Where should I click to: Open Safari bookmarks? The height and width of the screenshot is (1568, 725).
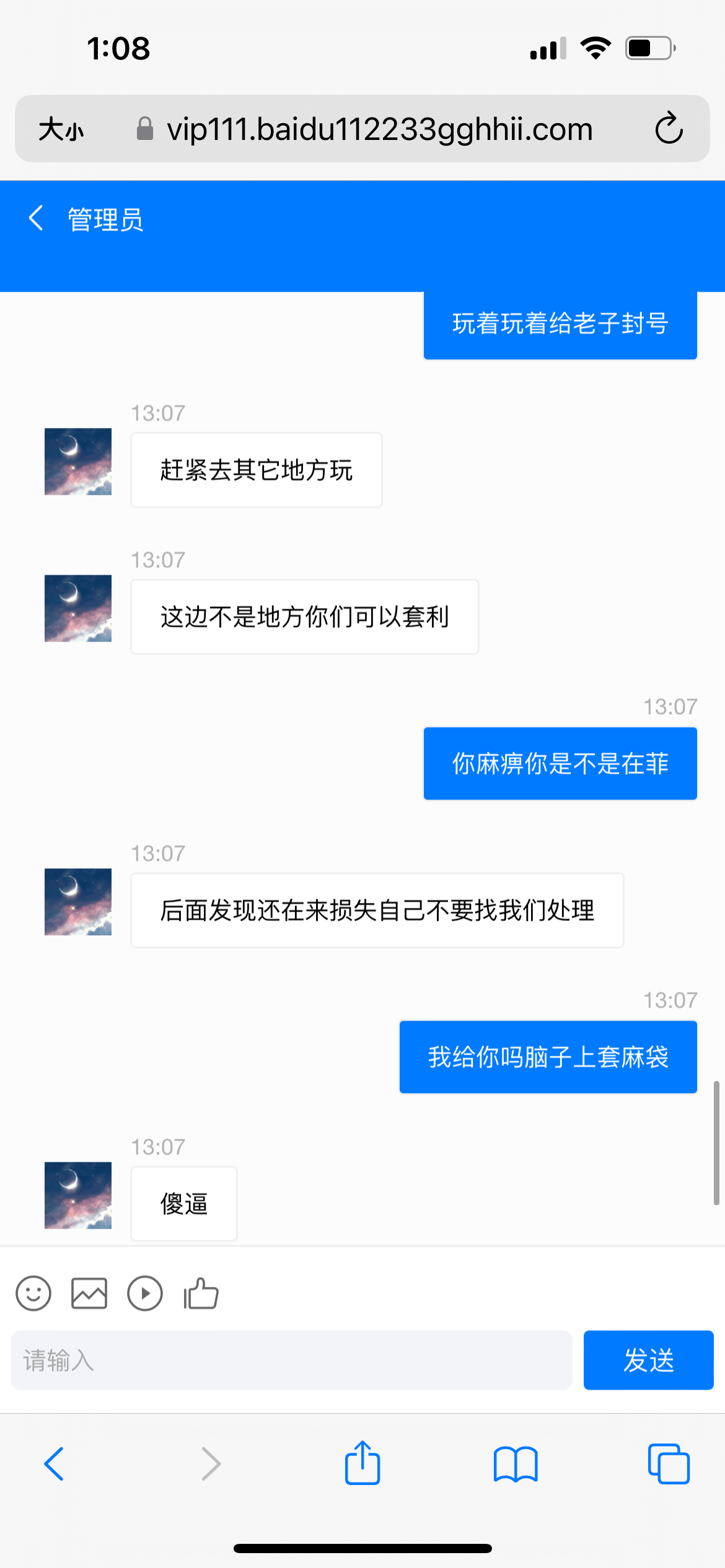coord(516,1464)
